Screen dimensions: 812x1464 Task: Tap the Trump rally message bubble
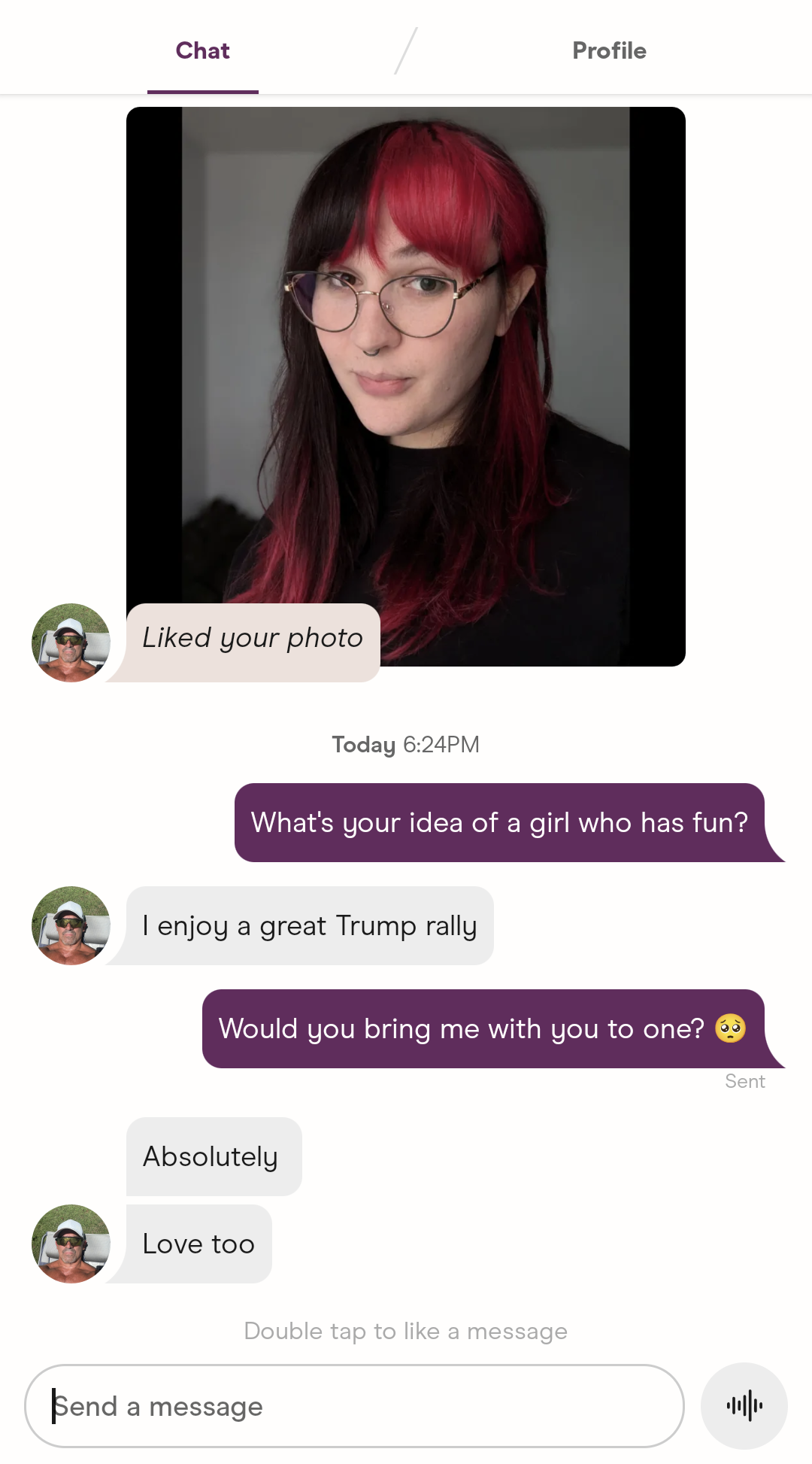point(309,925)
